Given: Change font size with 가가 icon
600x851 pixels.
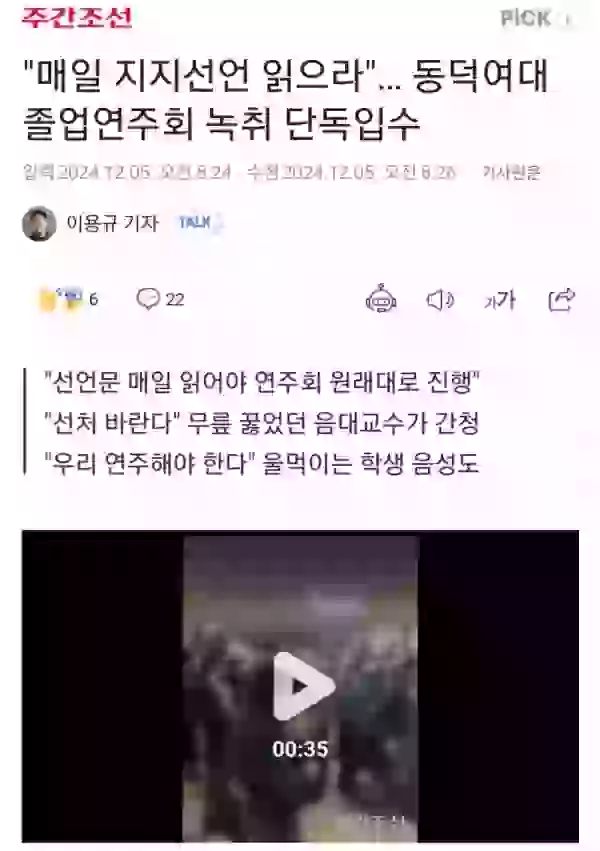Looking at the screenshot, I should 499,298.
